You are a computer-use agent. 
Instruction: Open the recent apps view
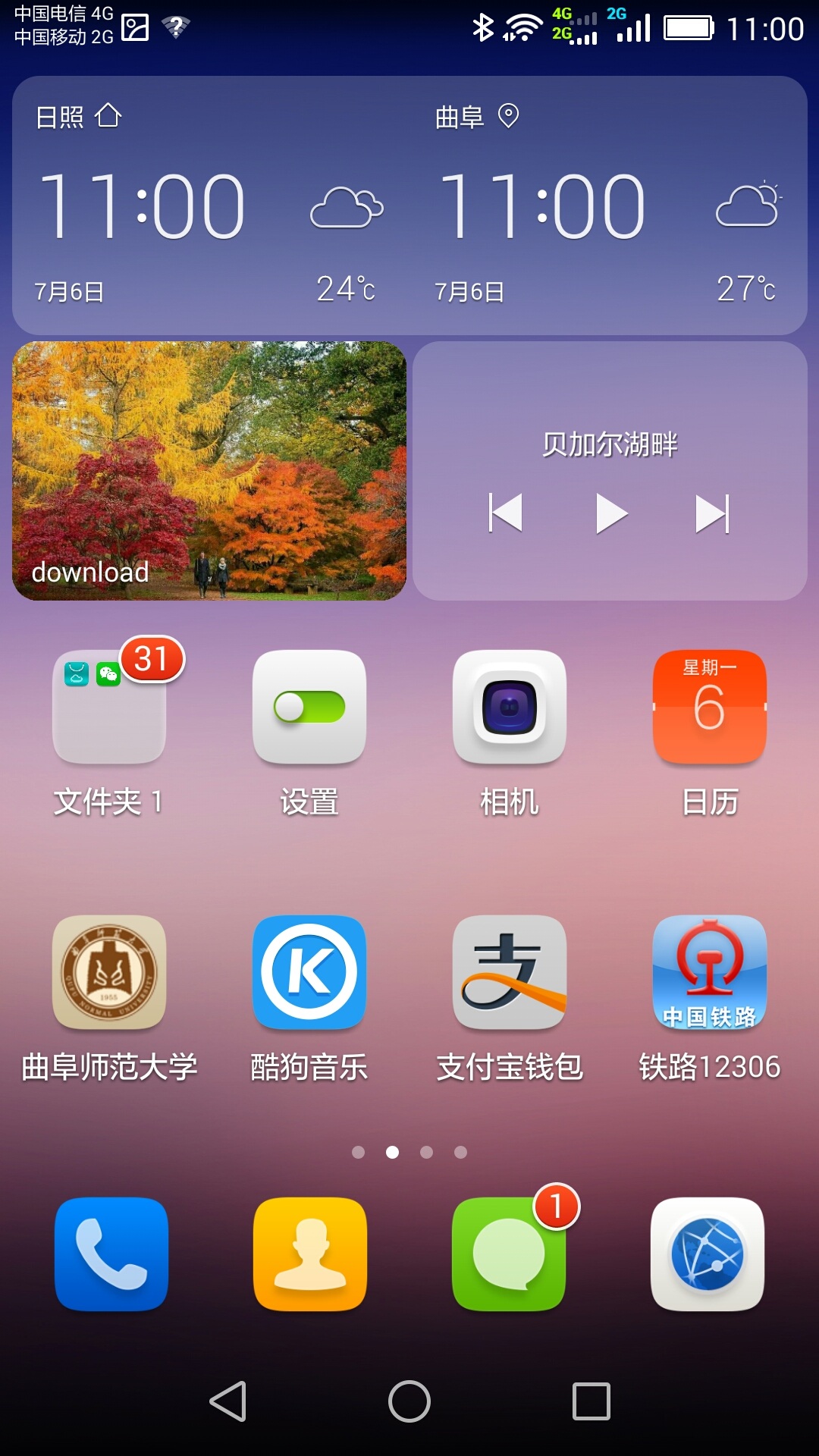coord(591,1401)
